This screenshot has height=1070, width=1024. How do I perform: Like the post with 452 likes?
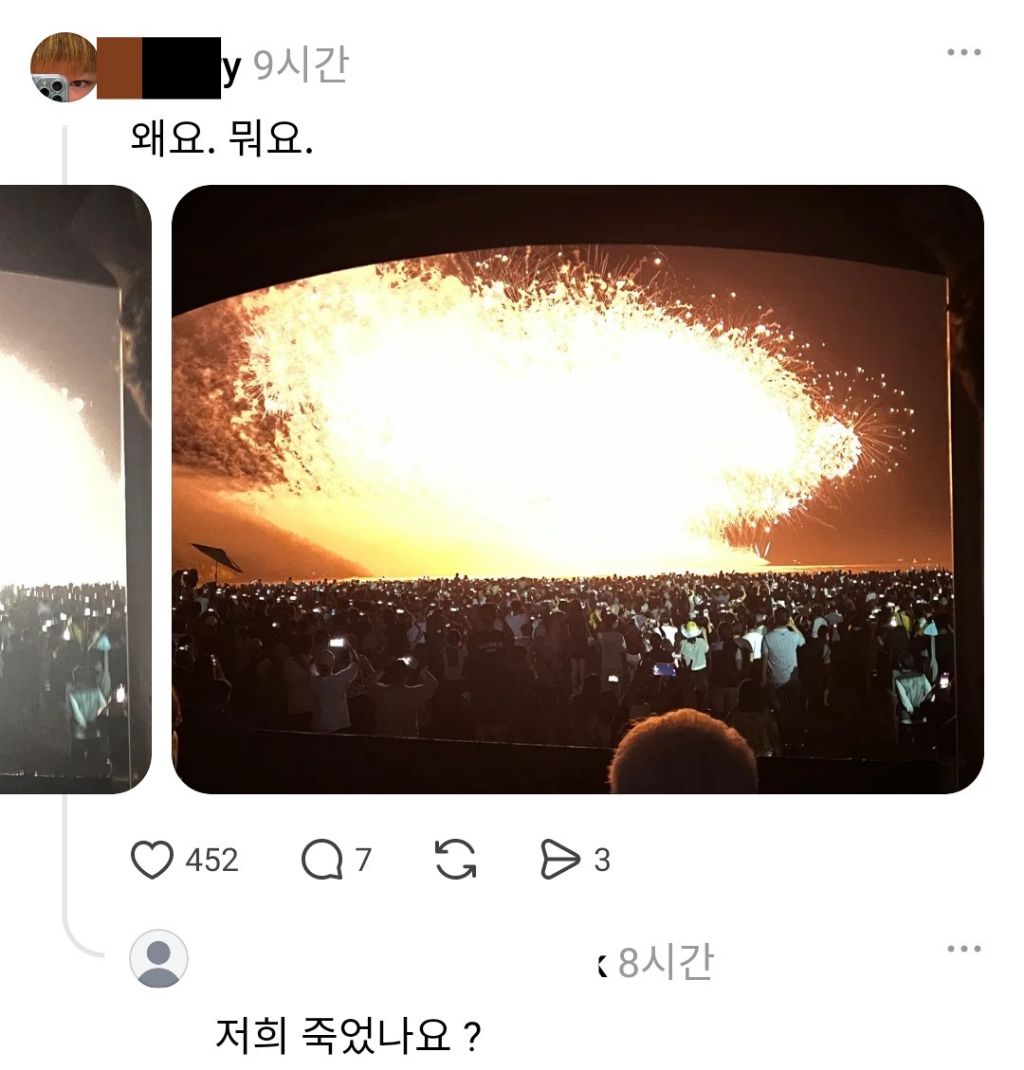(151, 859)
